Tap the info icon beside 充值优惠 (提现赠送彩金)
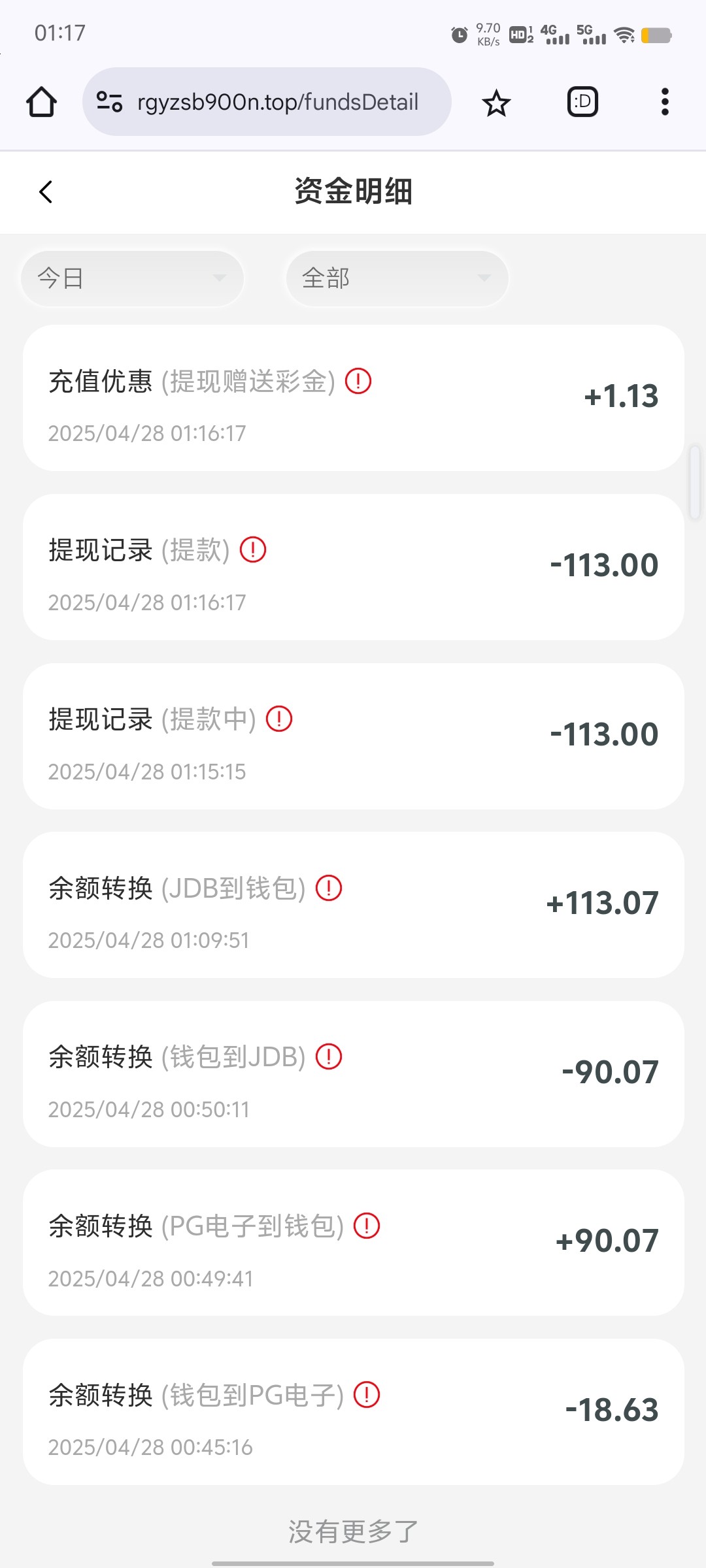This screenshot has width=706, height=1568. (358, 381)
